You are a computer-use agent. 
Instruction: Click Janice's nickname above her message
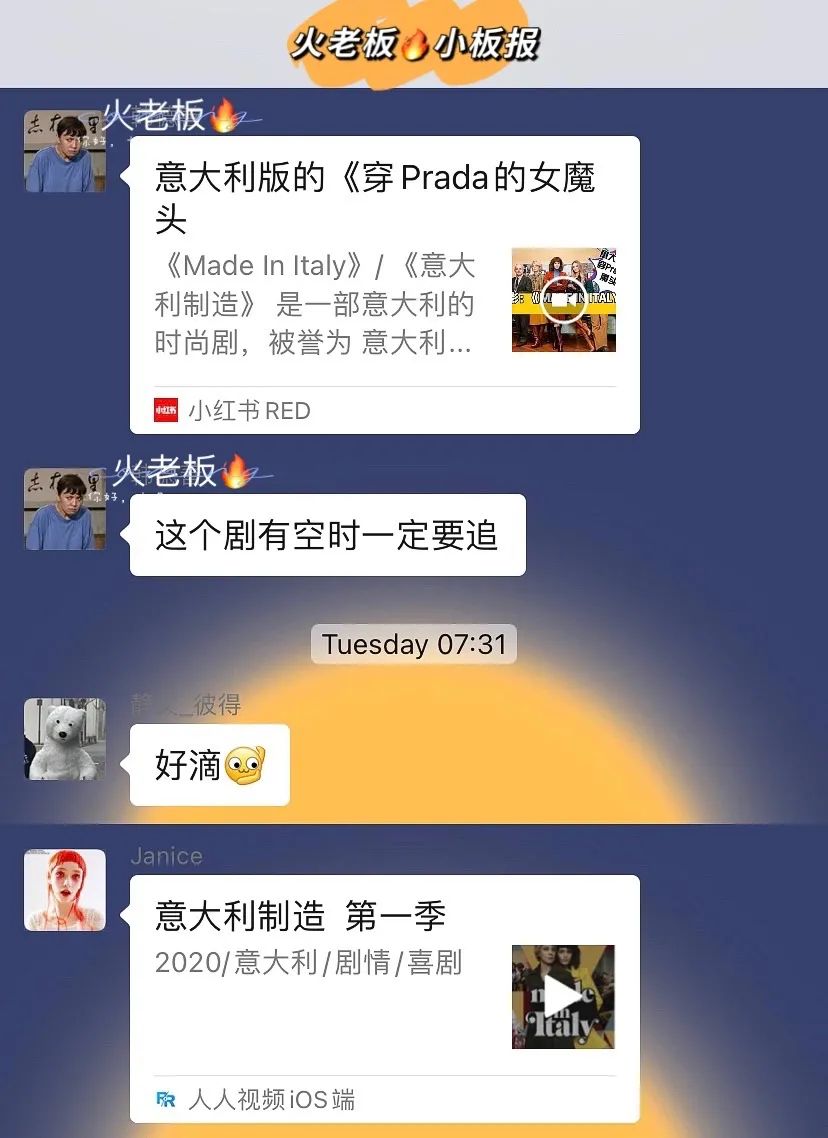click(x=167, y=855)
